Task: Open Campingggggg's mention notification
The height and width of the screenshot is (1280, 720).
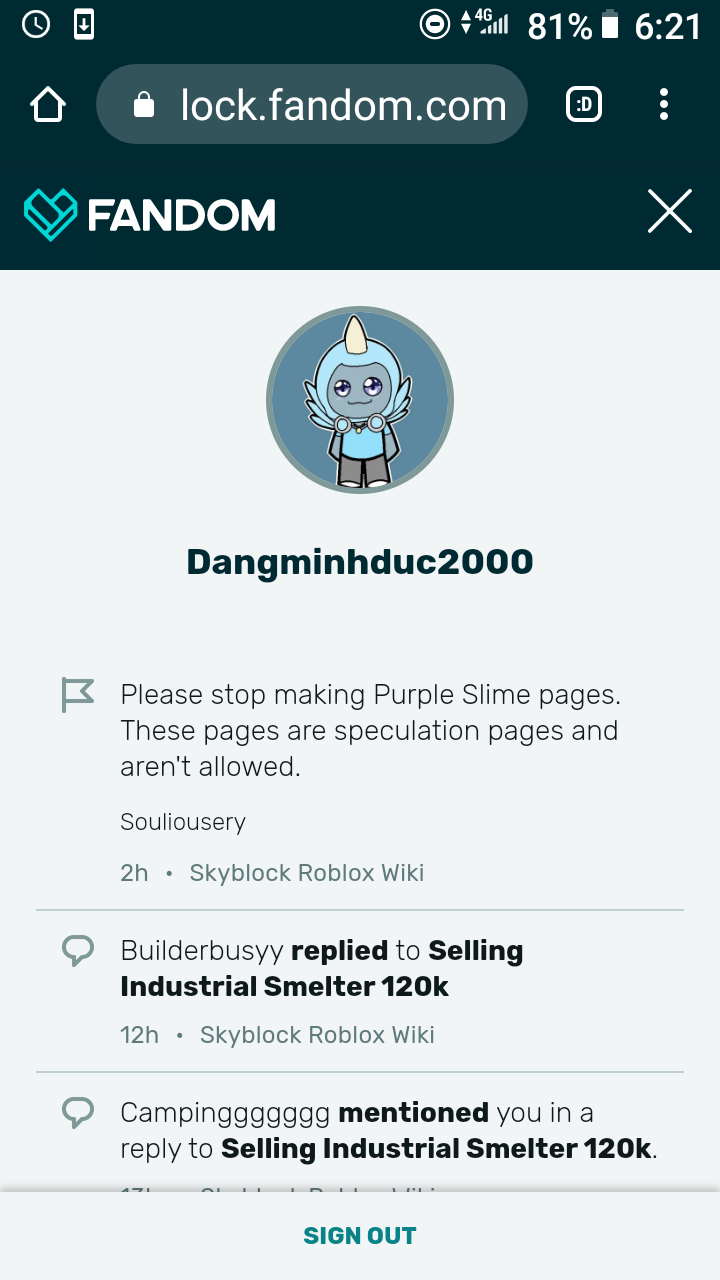Action: pyautogui.click(x=360, y=1133)
